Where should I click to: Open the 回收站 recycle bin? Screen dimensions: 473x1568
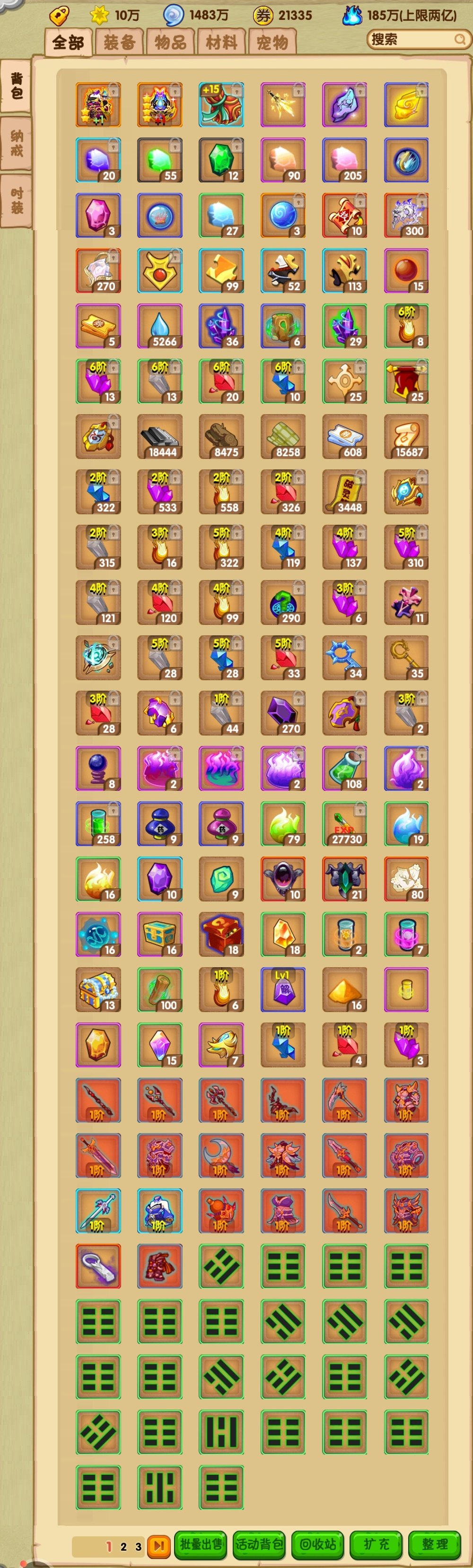pyautogui.click(x=318, y=1543)
